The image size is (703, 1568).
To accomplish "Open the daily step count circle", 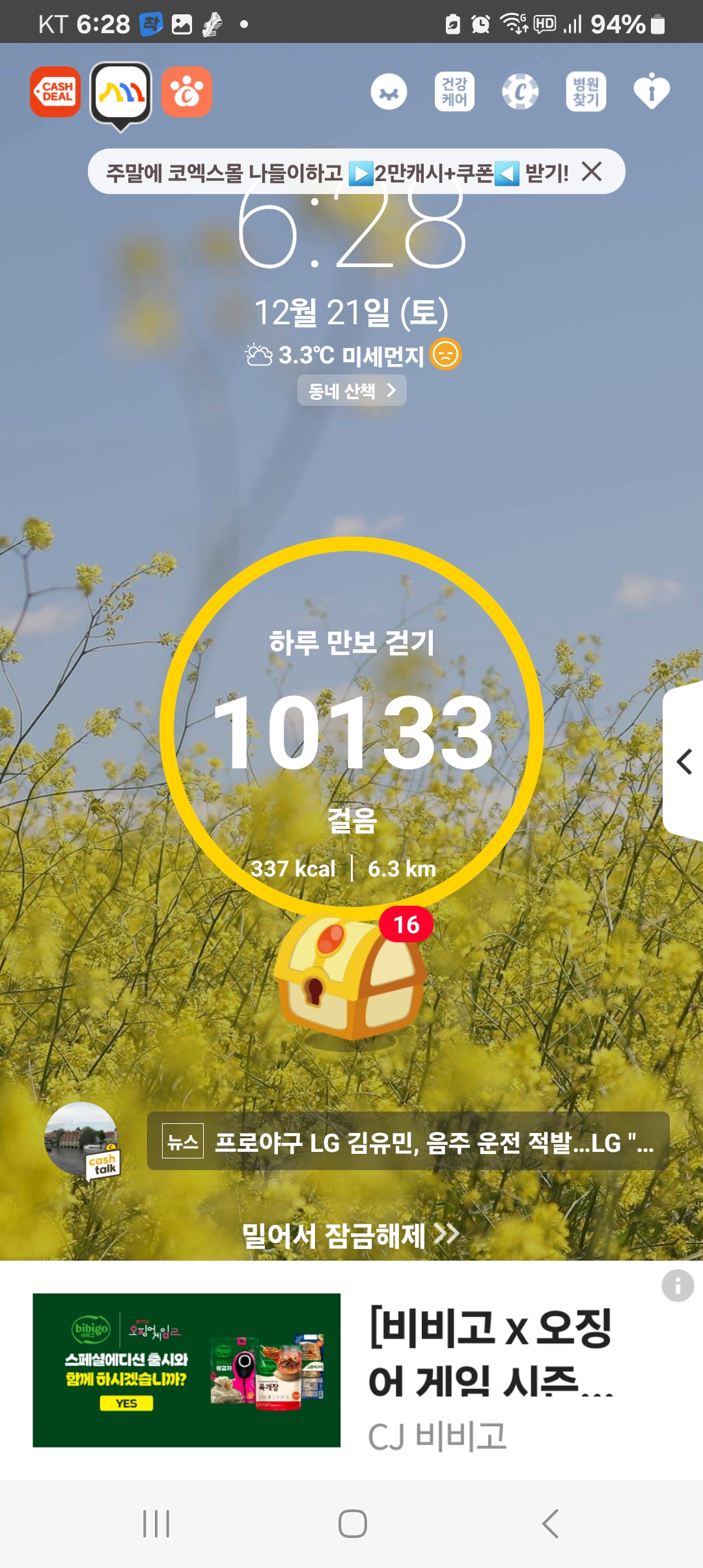I will click(351, 729).
